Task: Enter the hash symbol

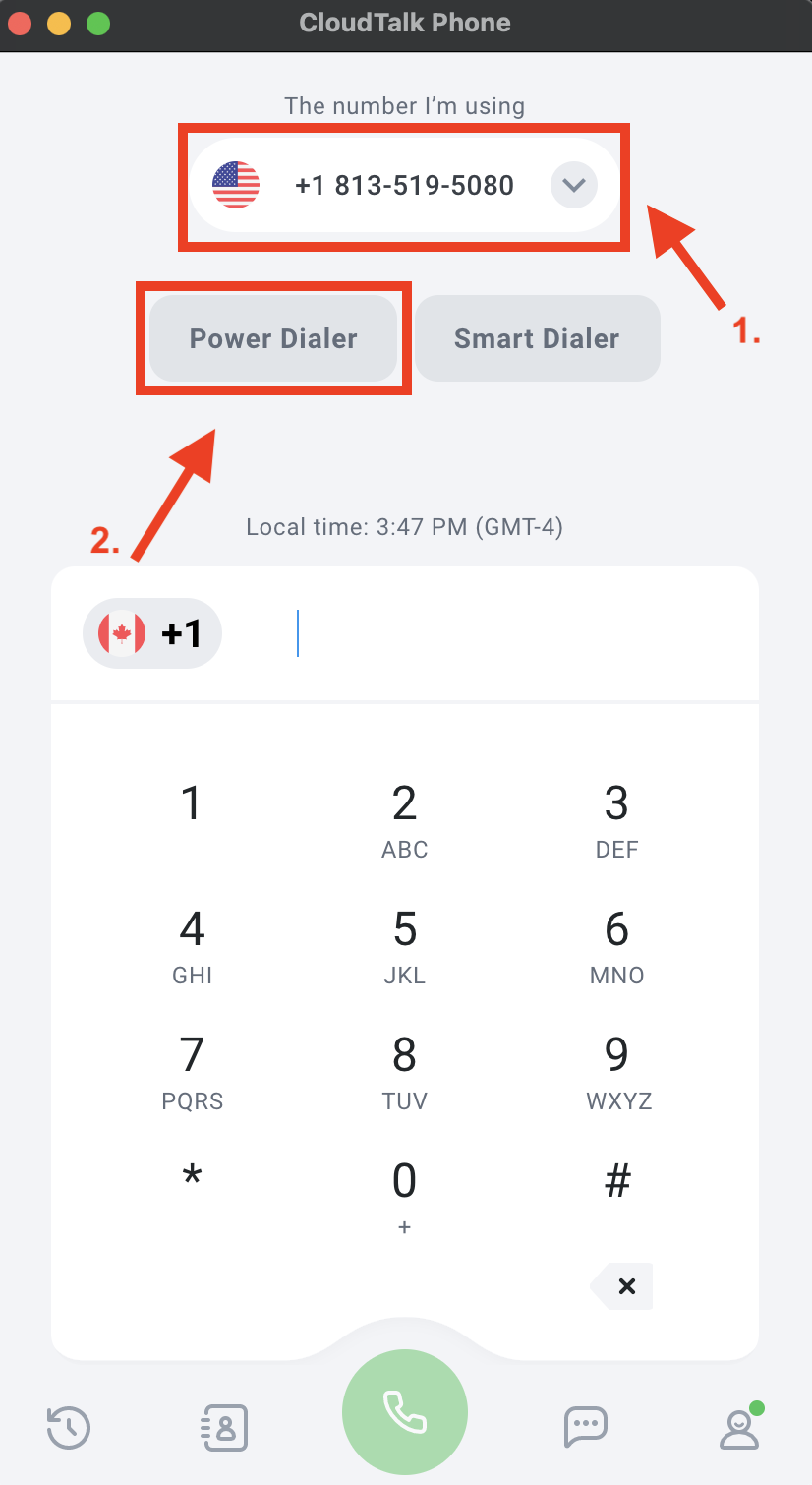Action: [616, 1180]
